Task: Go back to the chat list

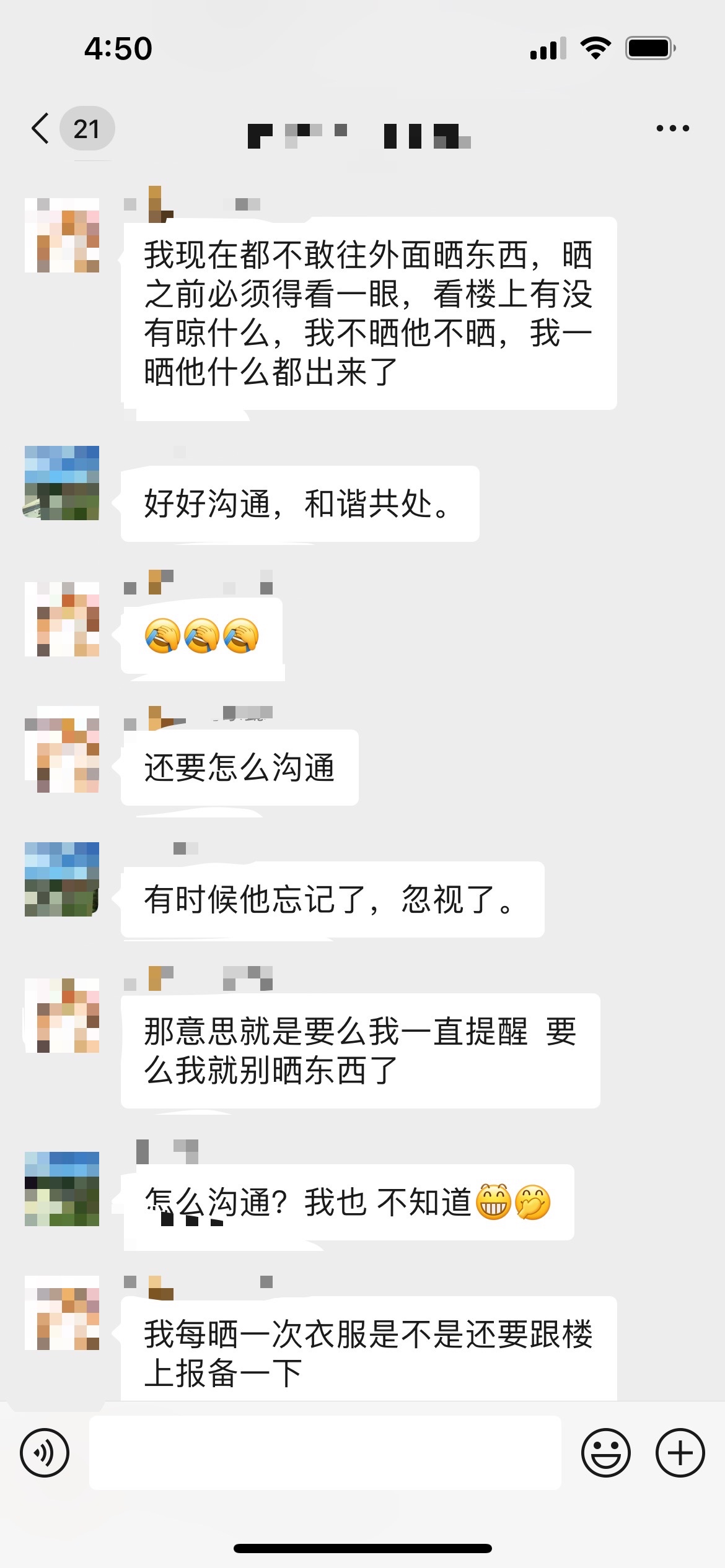Action: click(x=41, y=129)
